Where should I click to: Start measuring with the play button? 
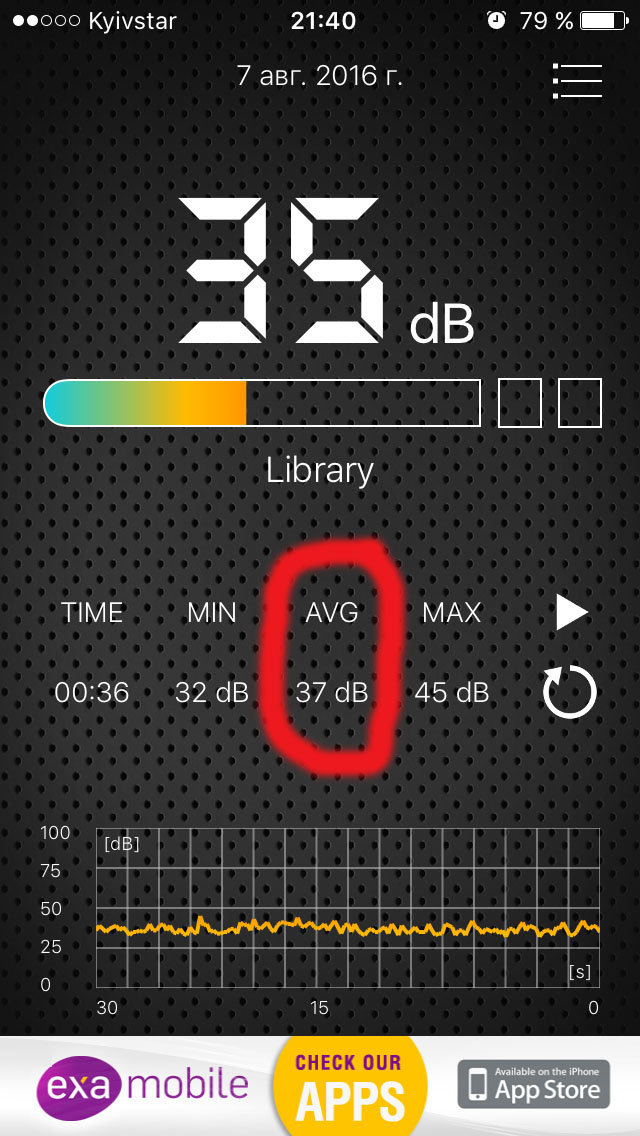click(x=572, y=612)
